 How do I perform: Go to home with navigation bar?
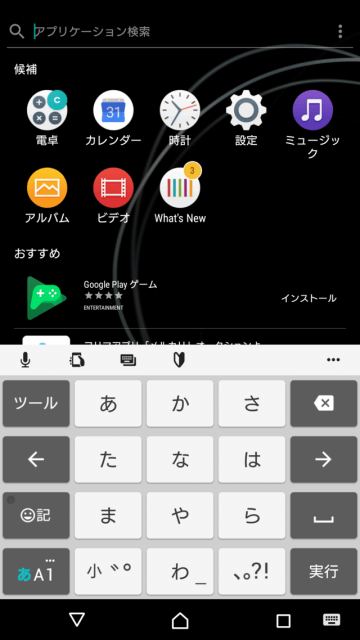180,621
